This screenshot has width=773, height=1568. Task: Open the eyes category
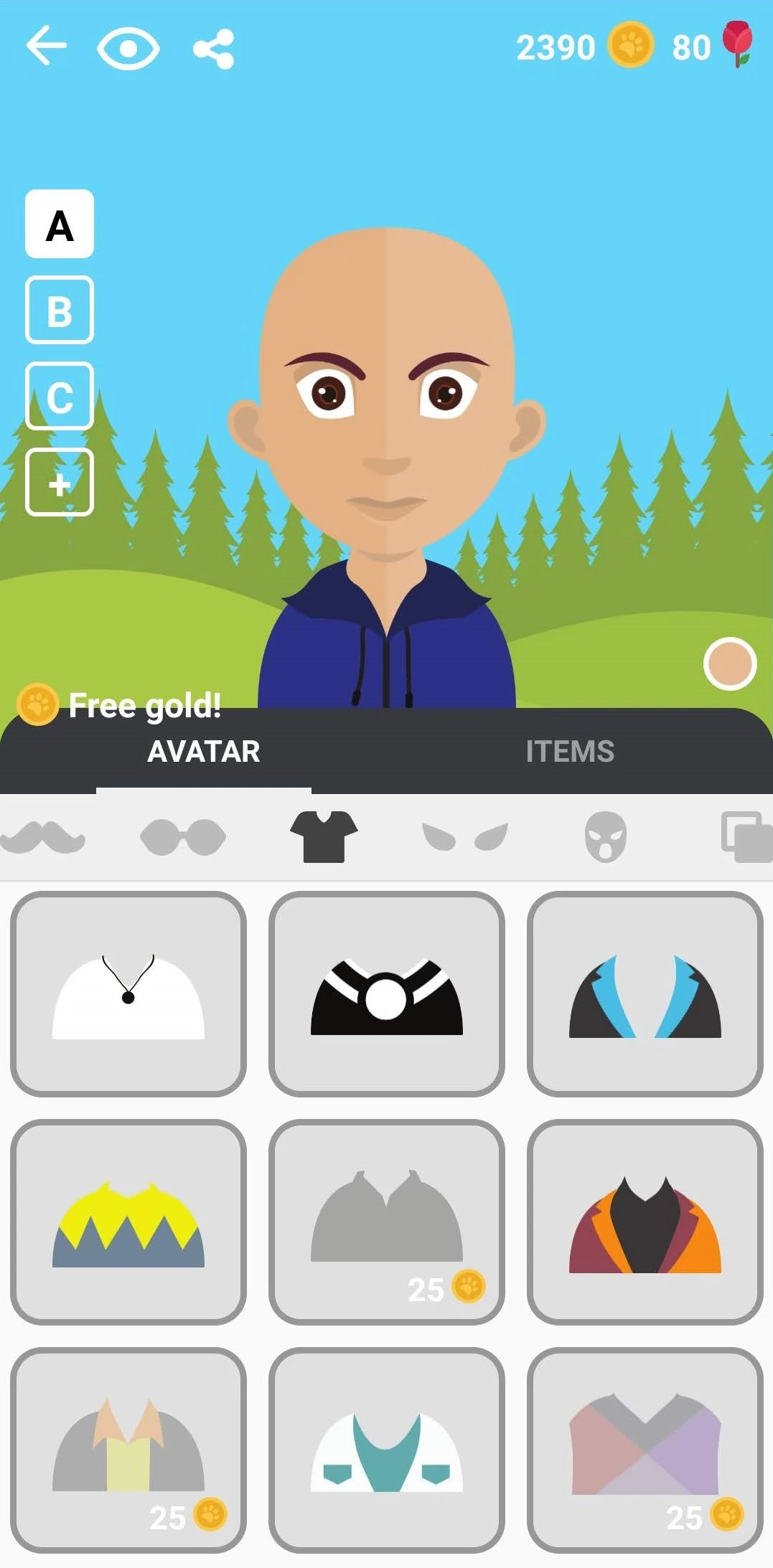click(465, 837)
